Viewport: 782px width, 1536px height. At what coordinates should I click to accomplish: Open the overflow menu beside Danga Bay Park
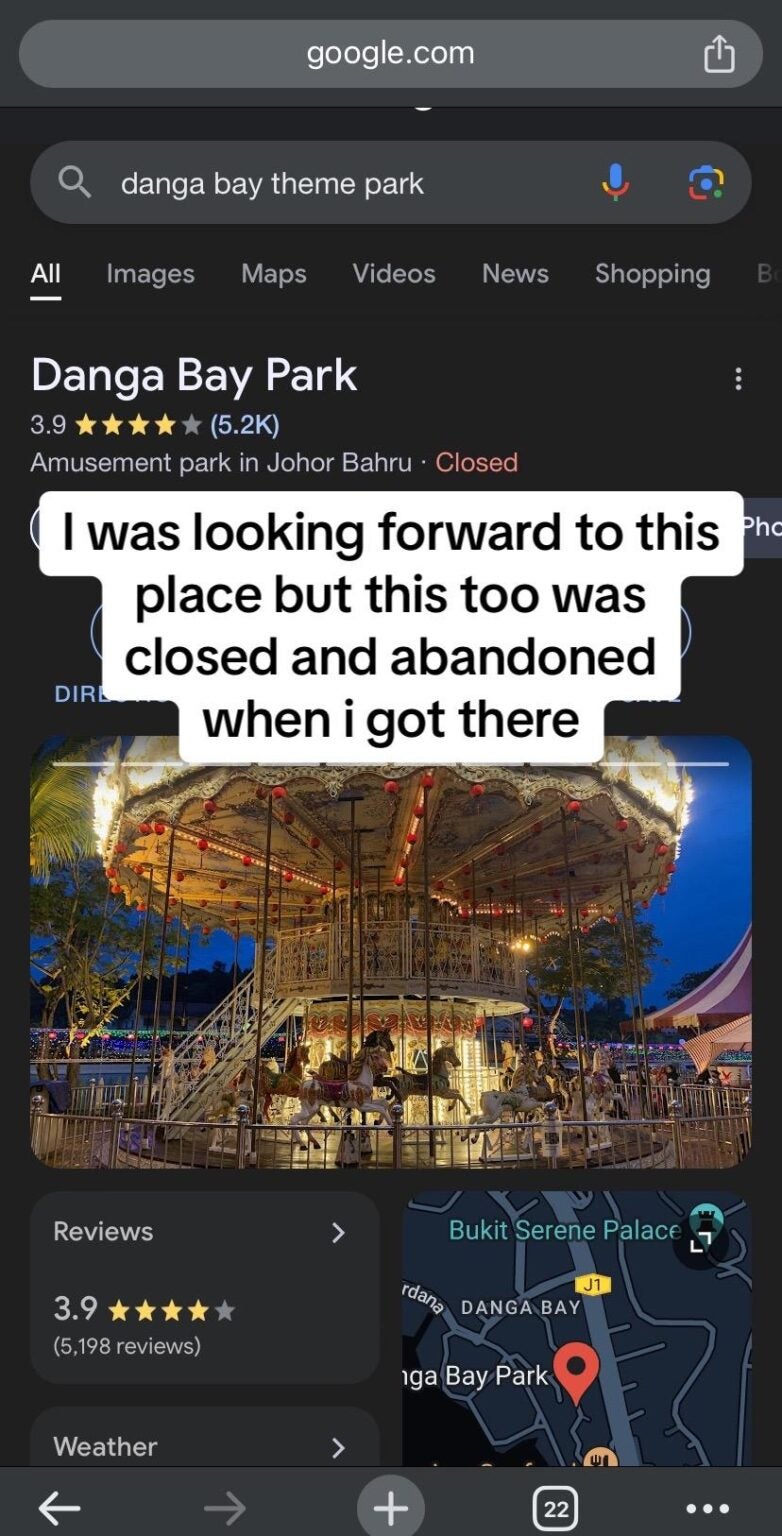coord(739,378)
